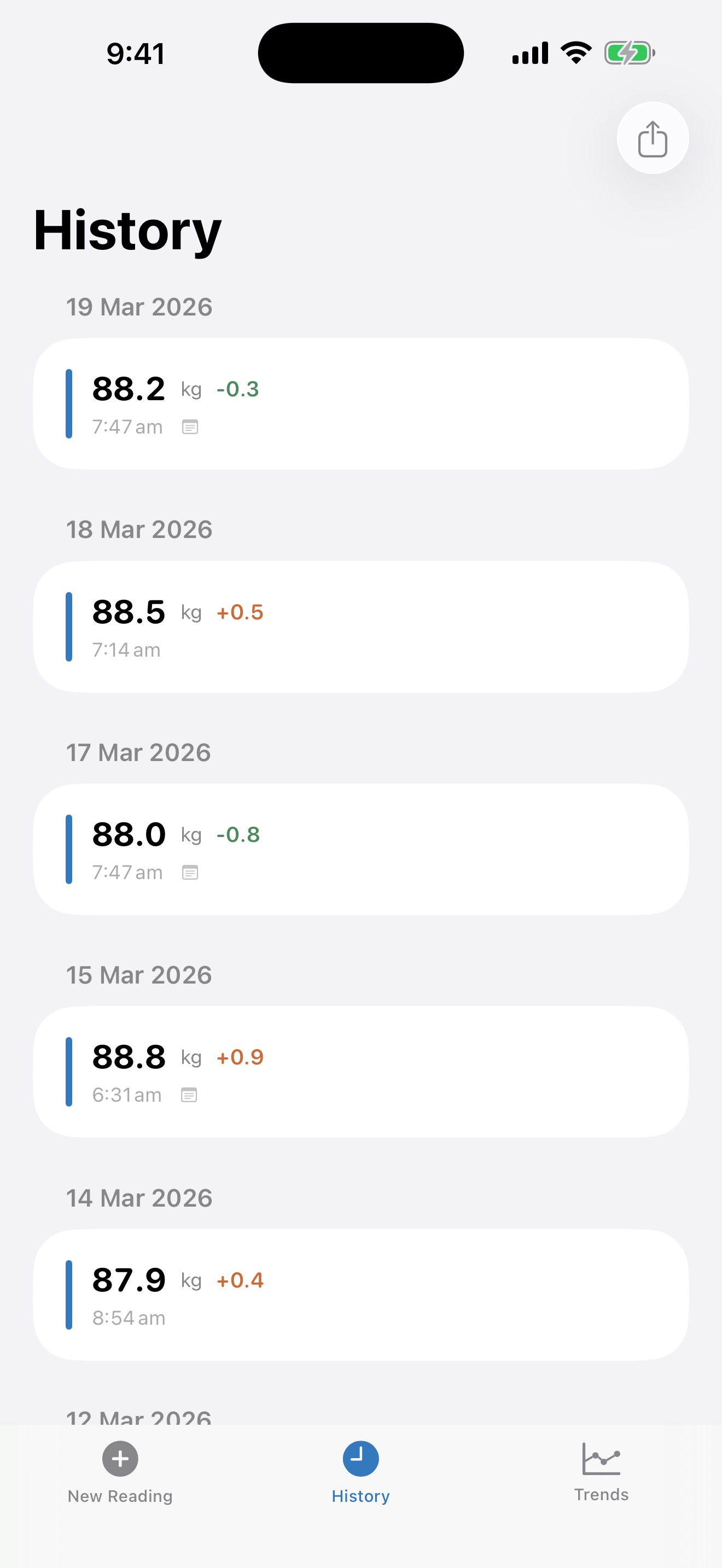Tap the cellular signal bars
722x1568 pixels.
[x=528, y=52]
